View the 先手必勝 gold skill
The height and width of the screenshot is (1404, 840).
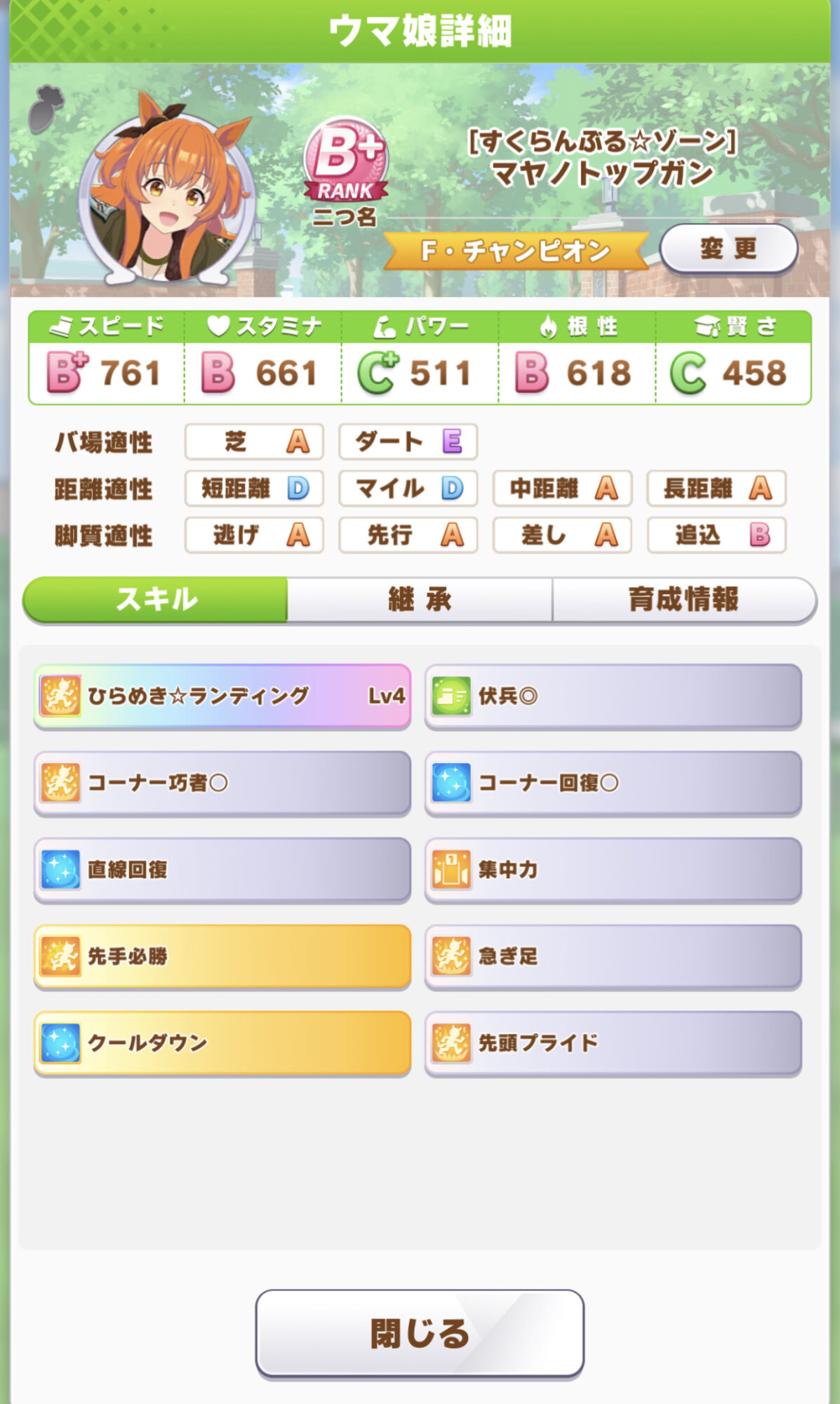coord(222,956)
